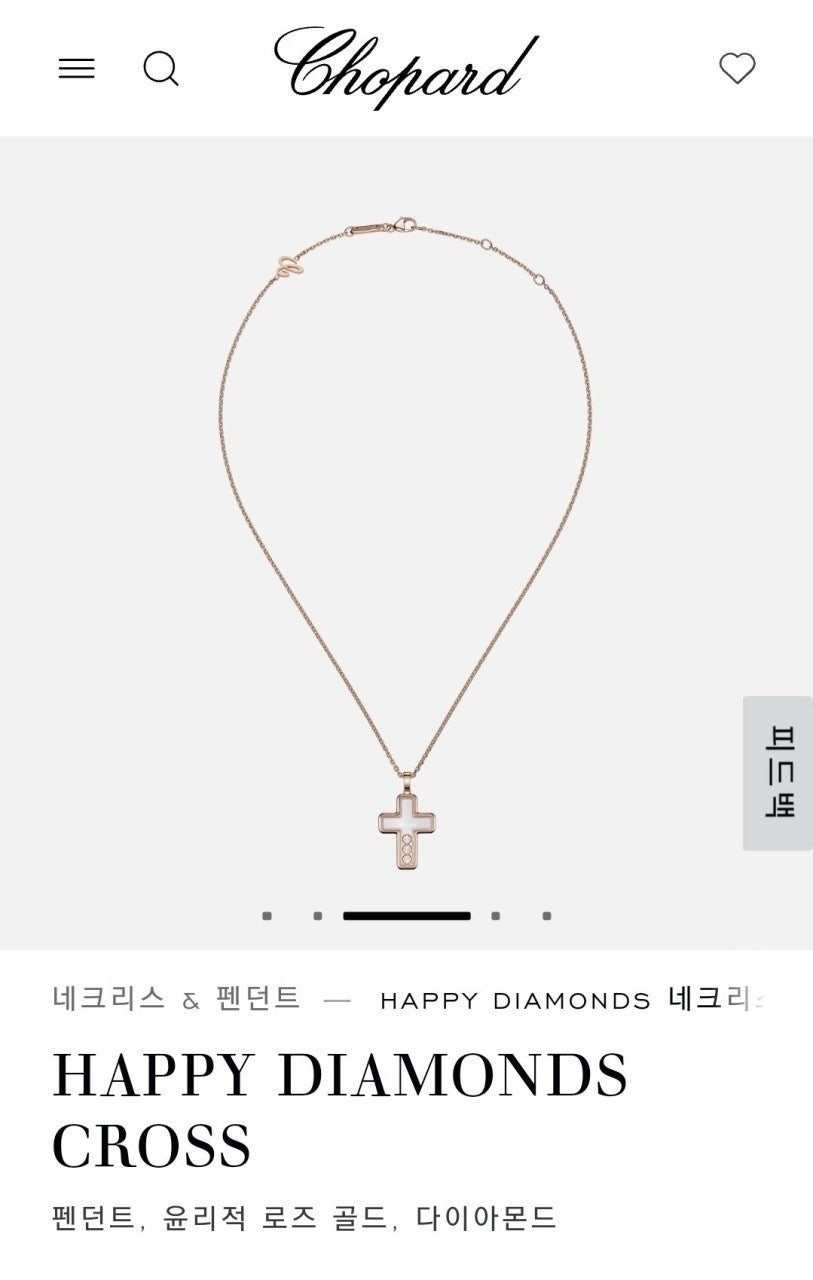813x1280 pixels.
Task: Select the first image carousel dot
Action: pyautogui.click(x=267, y=916)
